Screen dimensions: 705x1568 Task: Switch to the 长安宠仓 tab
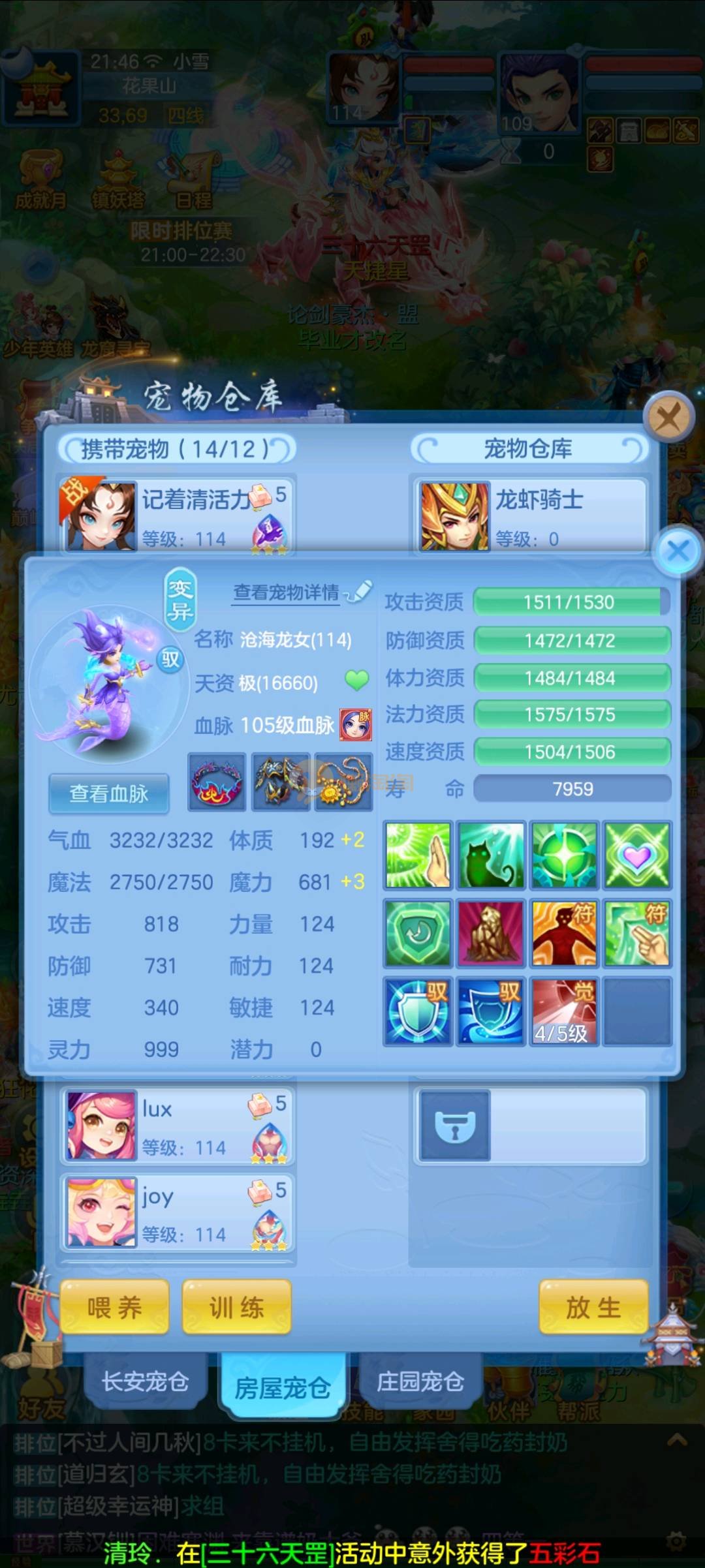click(145, 1381)
